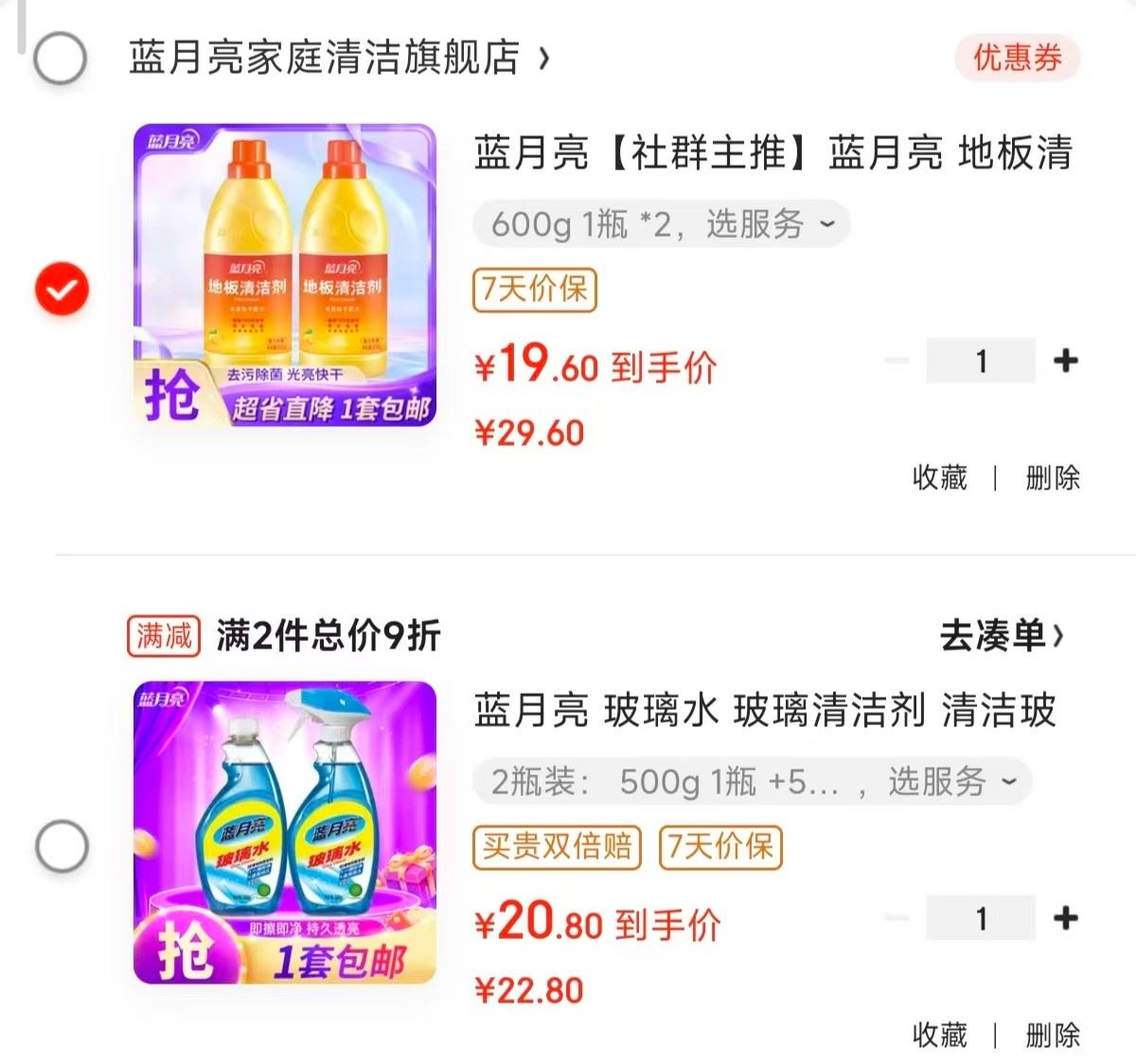Open 去凑单 for the 9折 discount
The height and width of the screenshot is (1064, 1136).
point(1002,635)
